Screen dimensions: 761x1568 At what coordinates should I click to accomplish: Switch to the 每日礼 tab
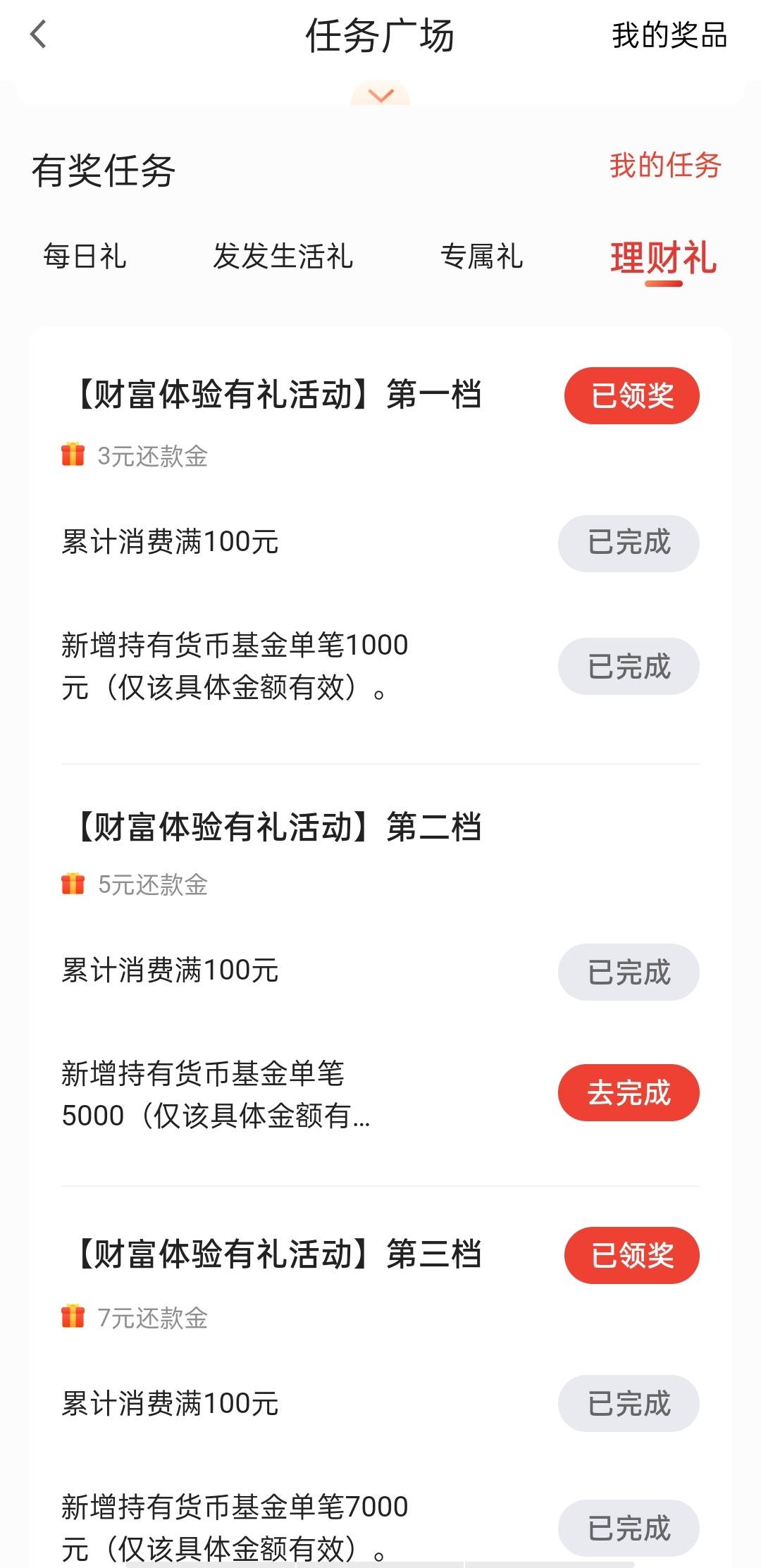point(85,256)
